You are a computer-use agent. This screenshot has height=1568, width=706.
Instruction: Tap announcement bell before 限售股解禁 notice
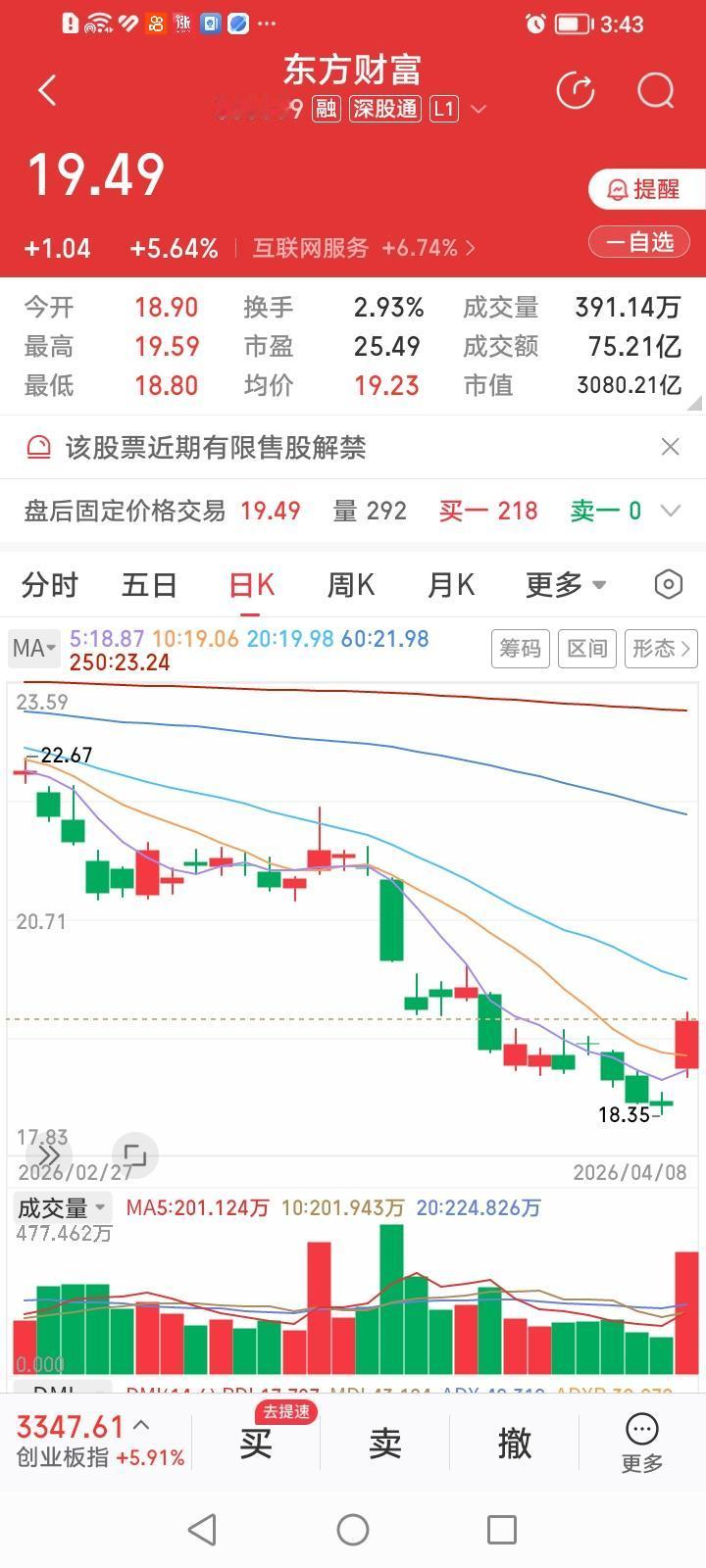click(39, 447)
